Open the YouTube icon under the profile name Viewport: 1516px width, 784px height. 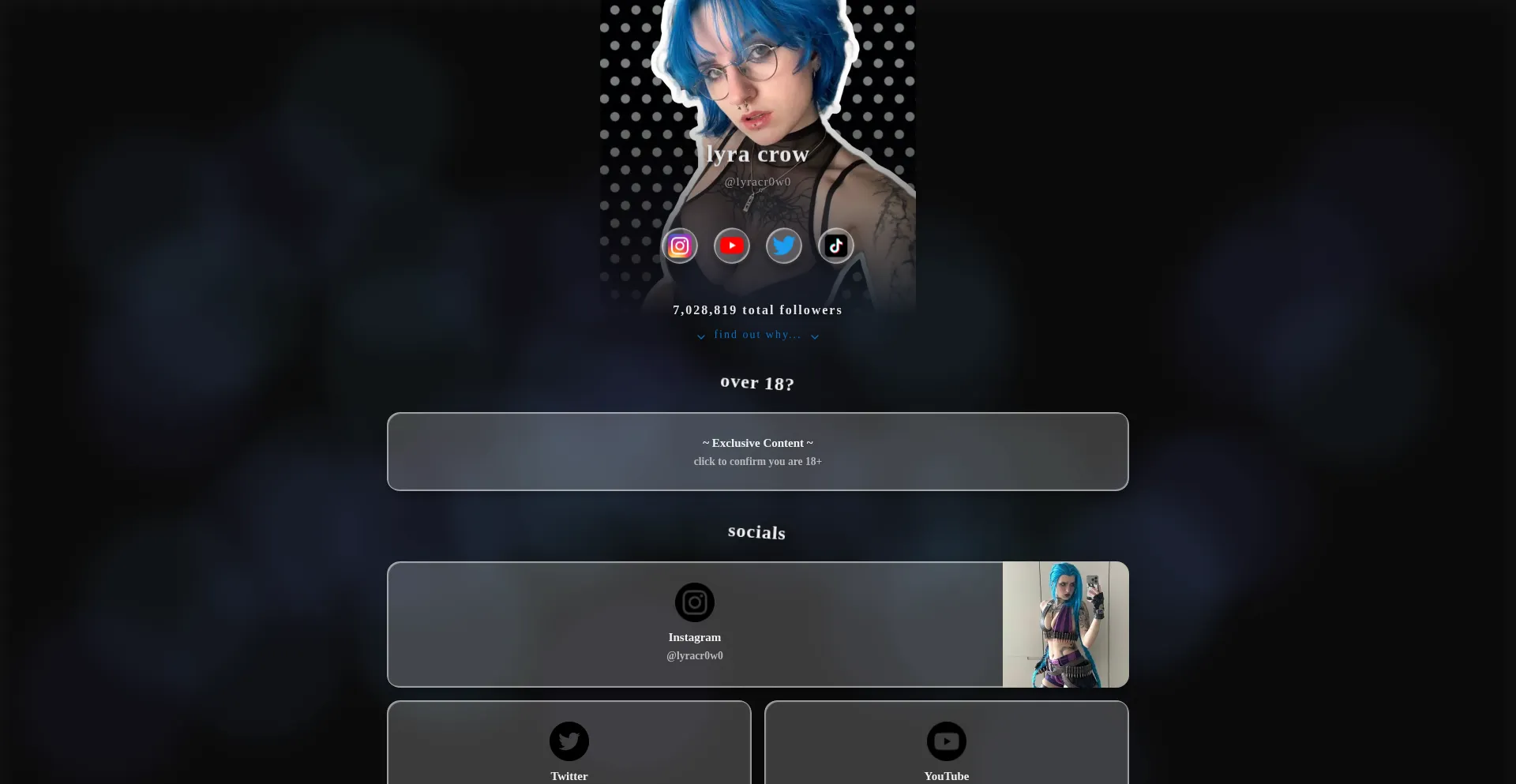click(731, 246)
